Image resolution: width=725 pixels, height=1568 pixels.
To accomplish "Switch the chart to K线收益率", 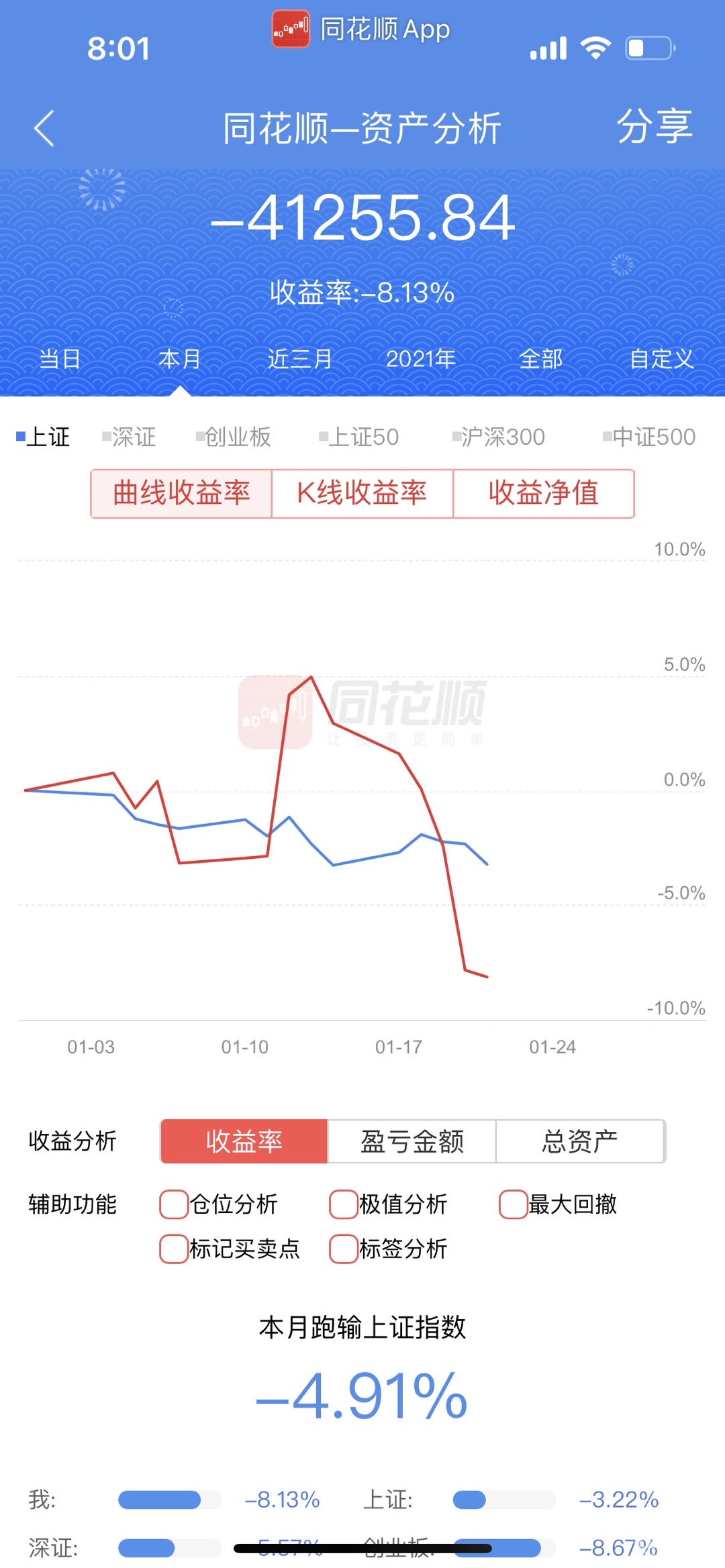I will point(362,494).
